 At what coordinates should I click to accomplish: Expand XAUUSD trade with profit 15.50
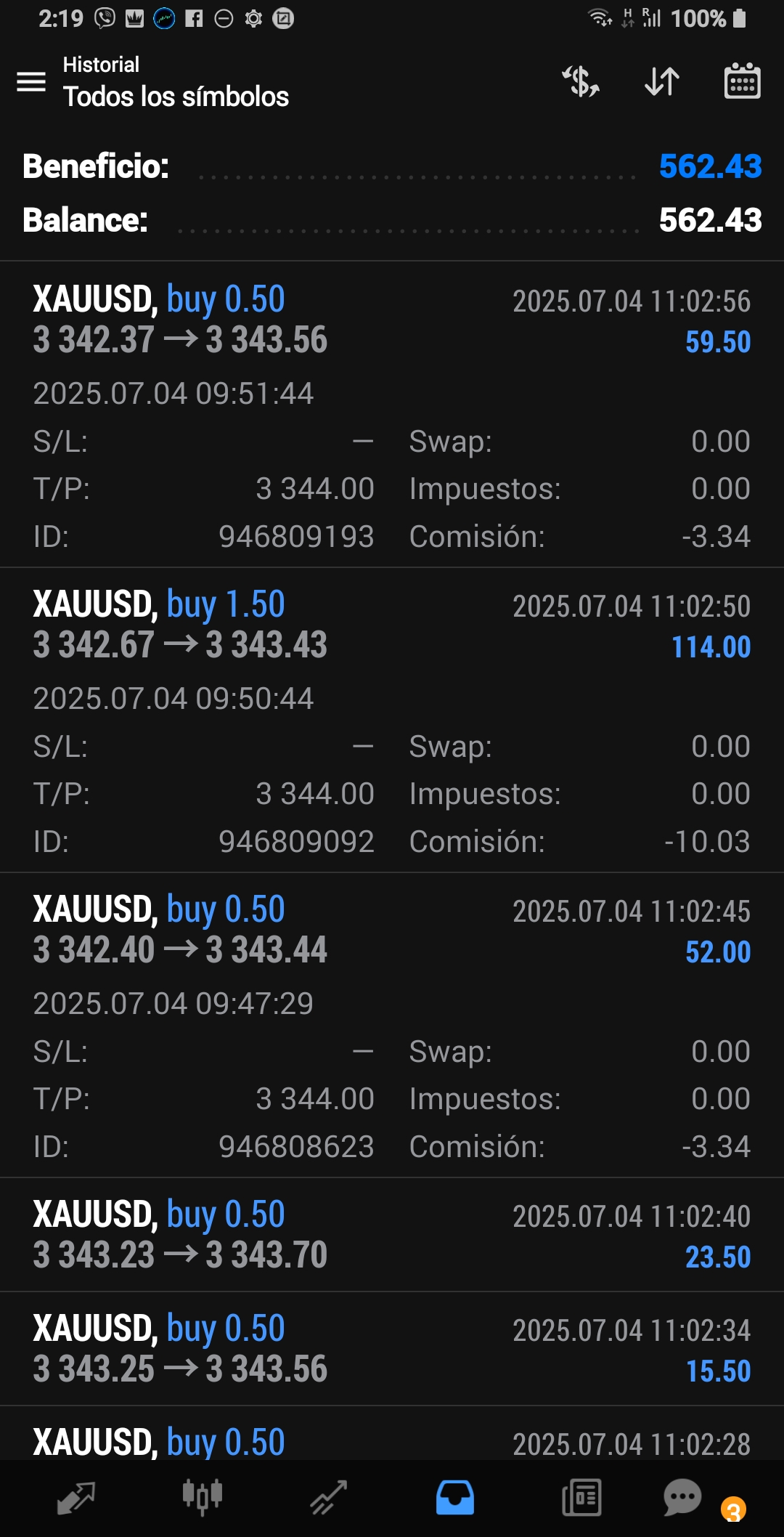(392, 1349)
